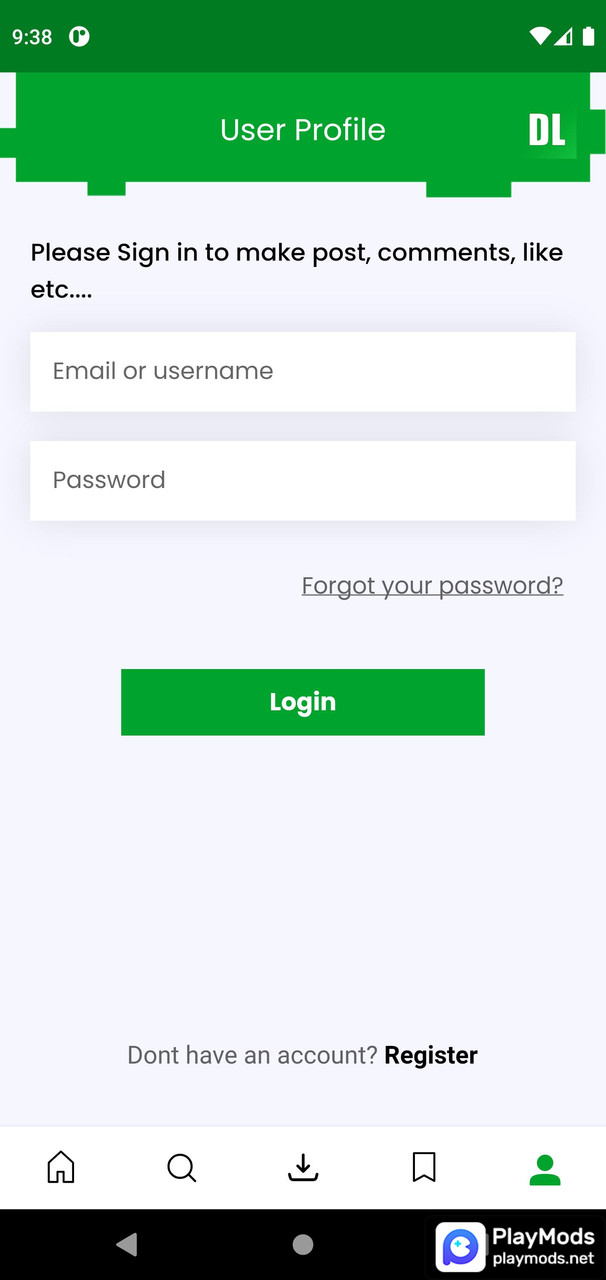This screenshot has width=606, height=1280.
Task: Tap the system back button
Action: pyautogui.click(x=126, y=1244)
